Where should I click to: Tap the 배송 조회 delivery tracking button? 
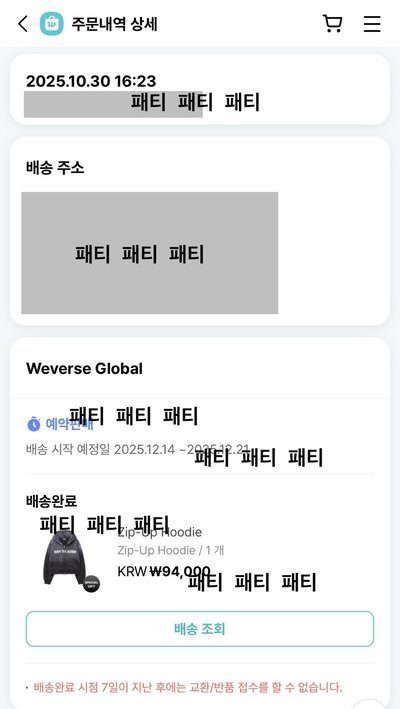pyautogui.click(x=200, y=629)
